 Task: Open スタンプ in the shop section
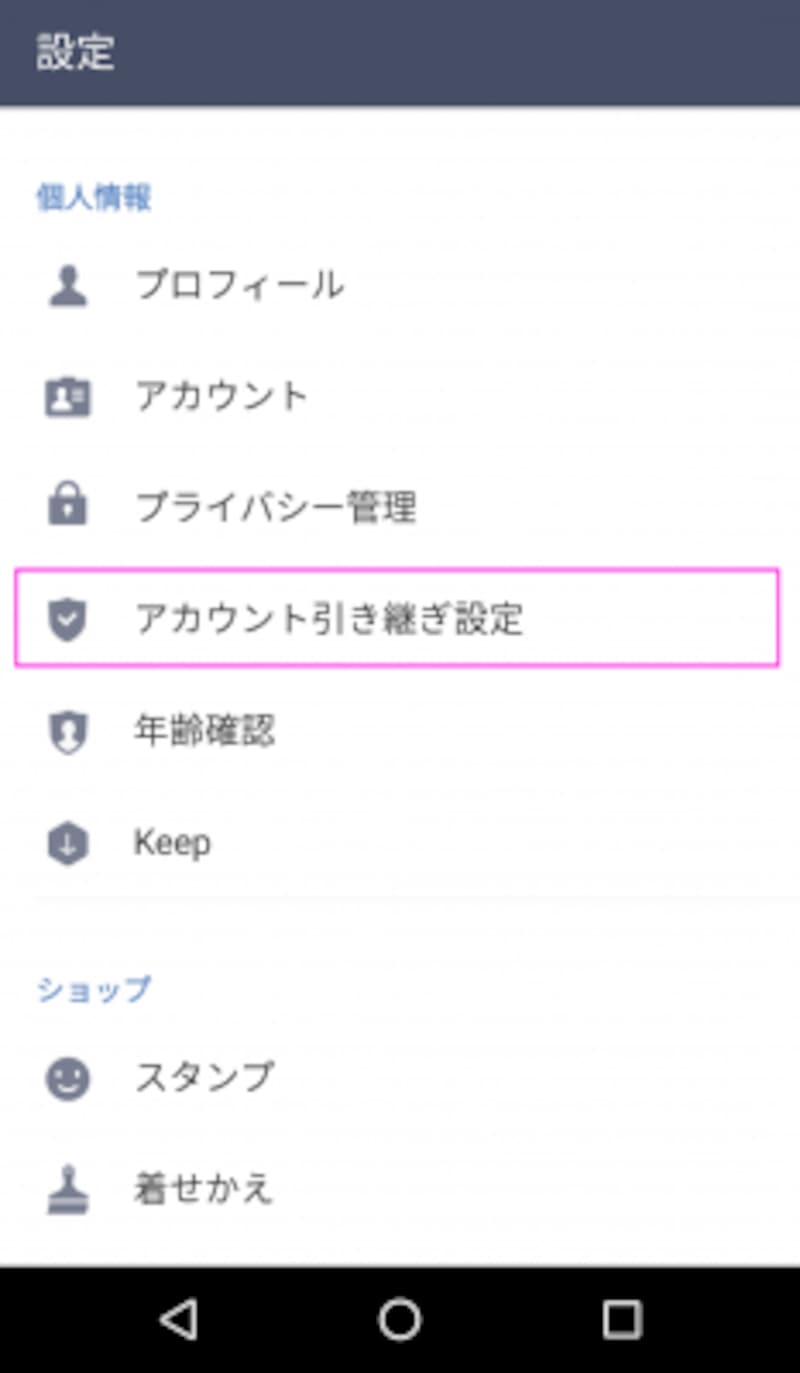click(x=400, y=1078)
